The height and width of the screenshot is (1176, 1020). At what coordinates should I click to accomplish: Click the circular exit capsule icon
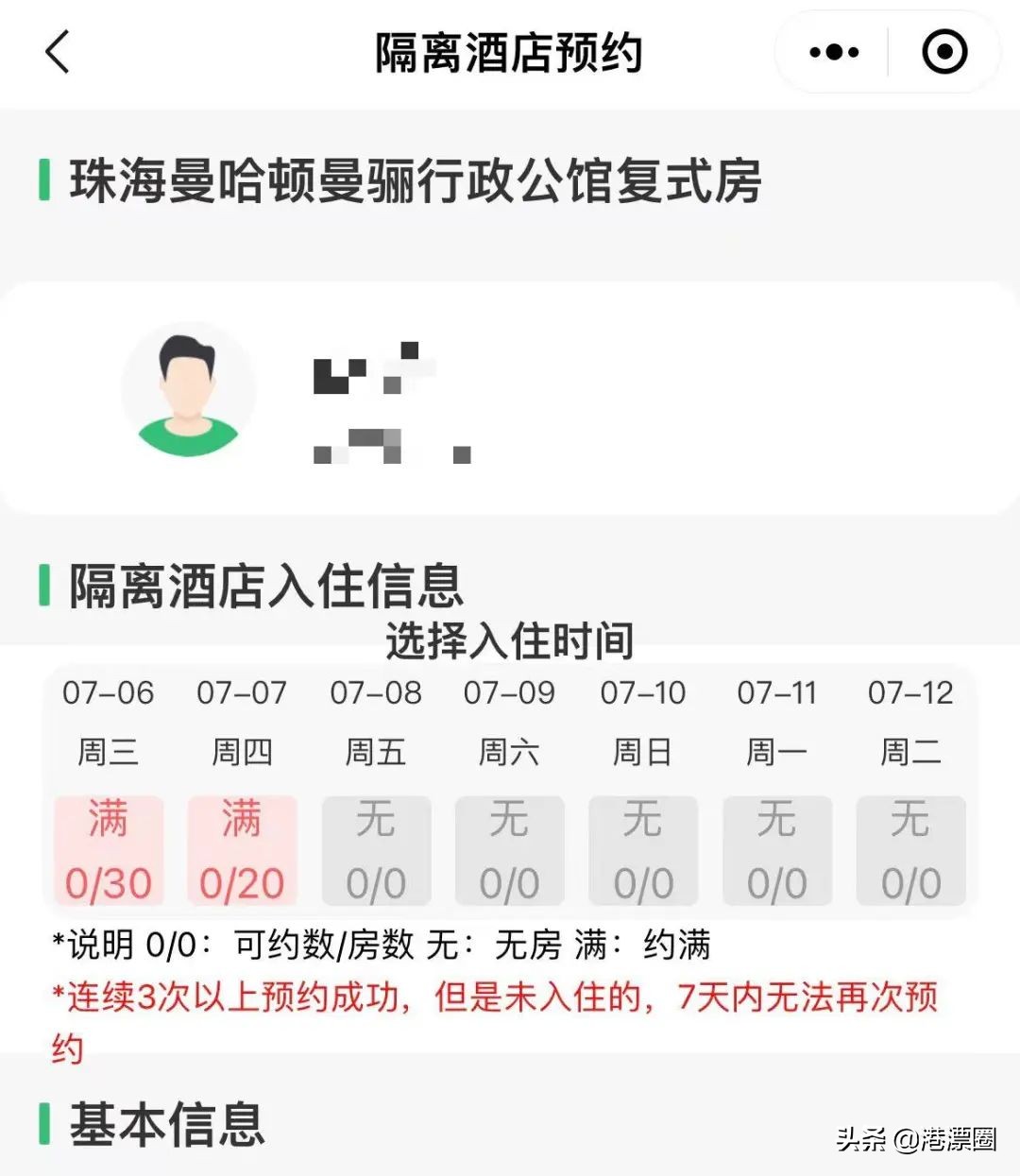(944, 52)
